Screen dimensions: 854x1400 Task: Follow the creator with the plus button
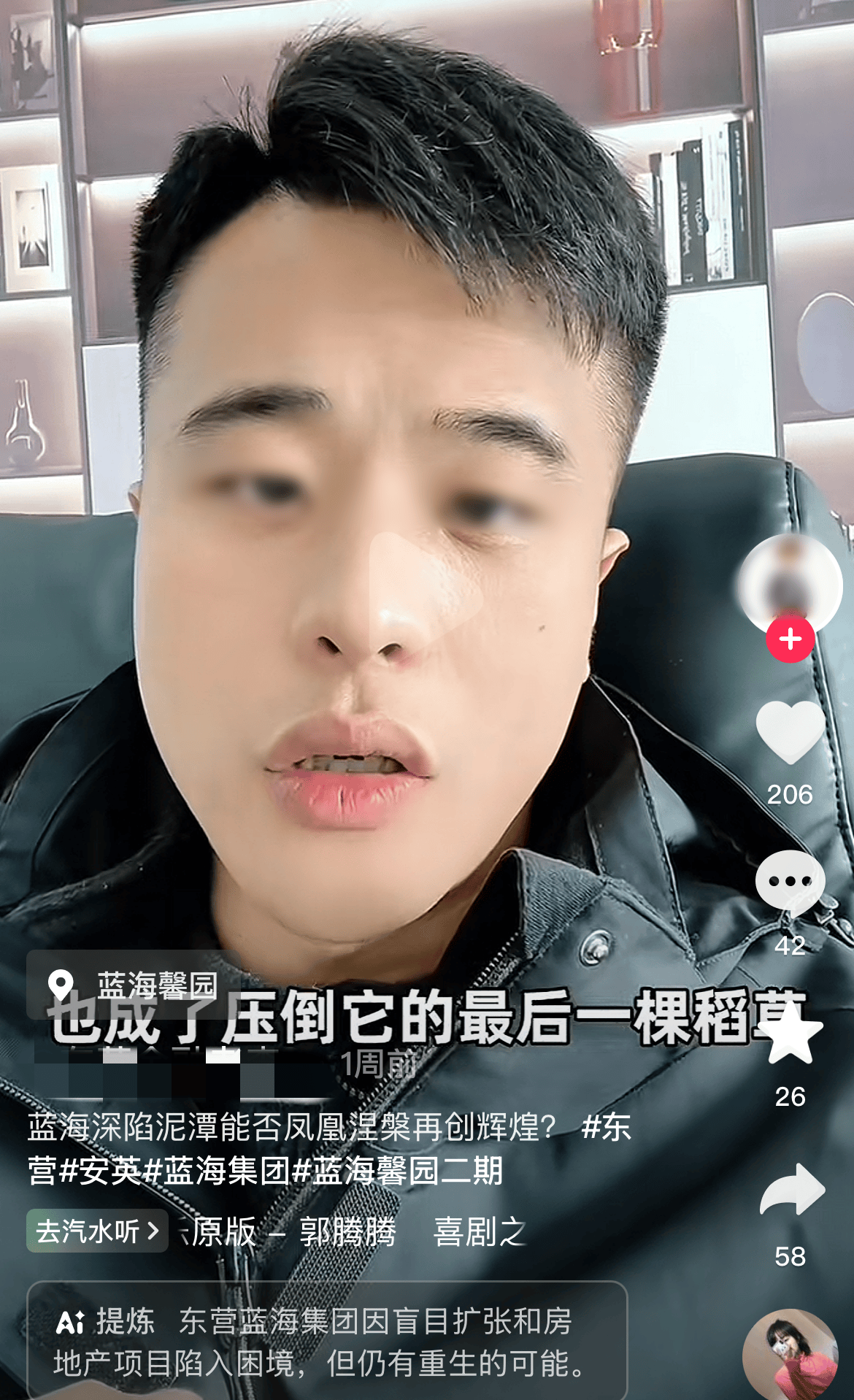click(790, 639)
